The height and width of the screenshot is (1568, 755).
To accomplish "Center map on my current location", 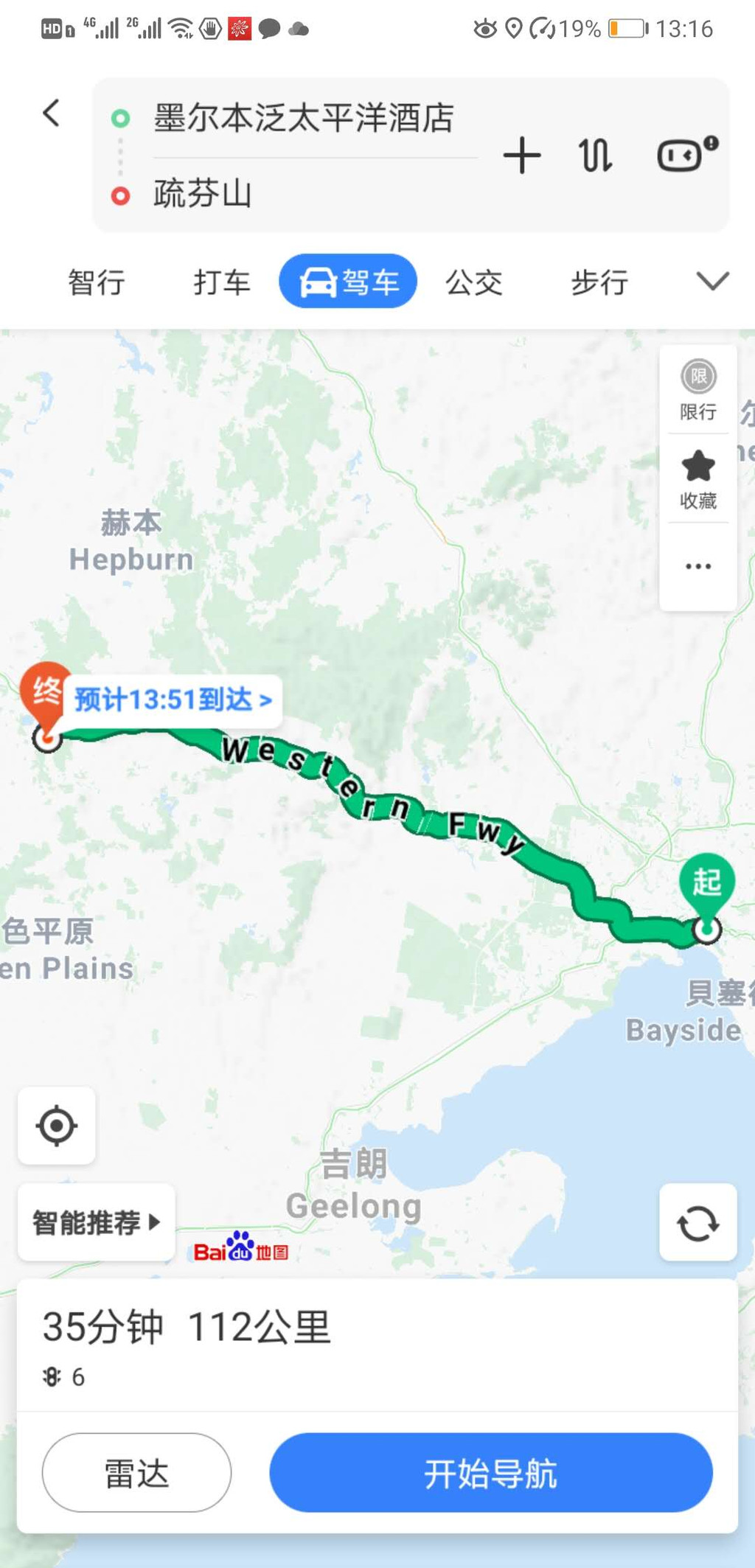I will (x=57, y=1126).
